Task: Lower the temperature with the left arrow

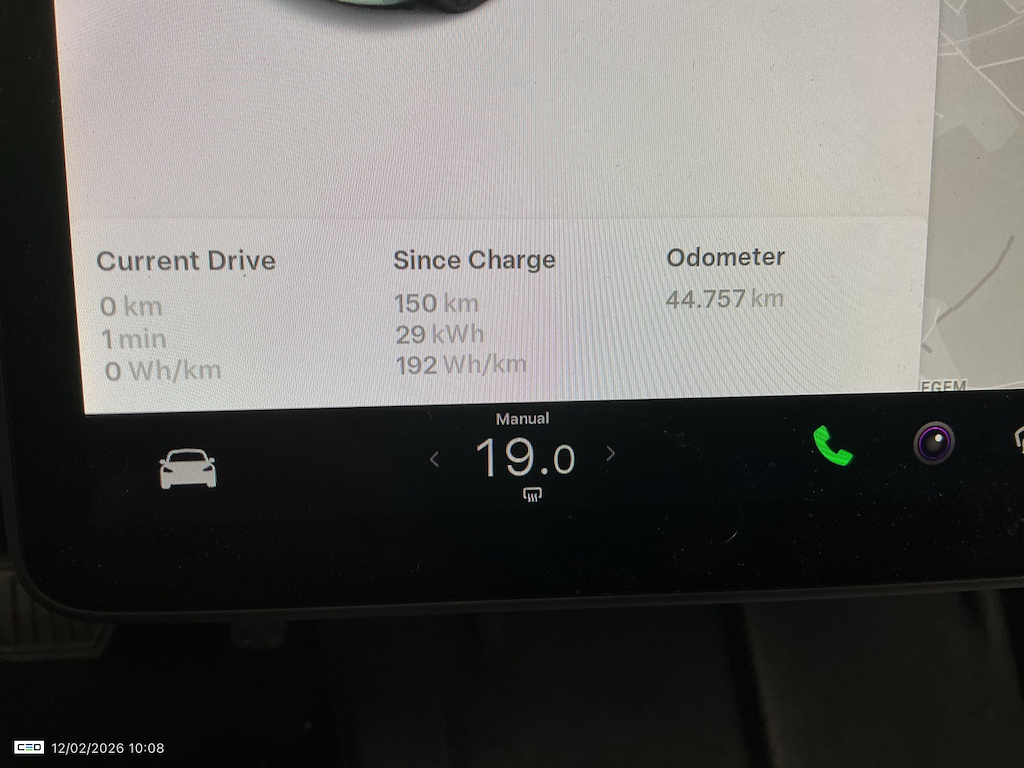Action: click(434, 459)
